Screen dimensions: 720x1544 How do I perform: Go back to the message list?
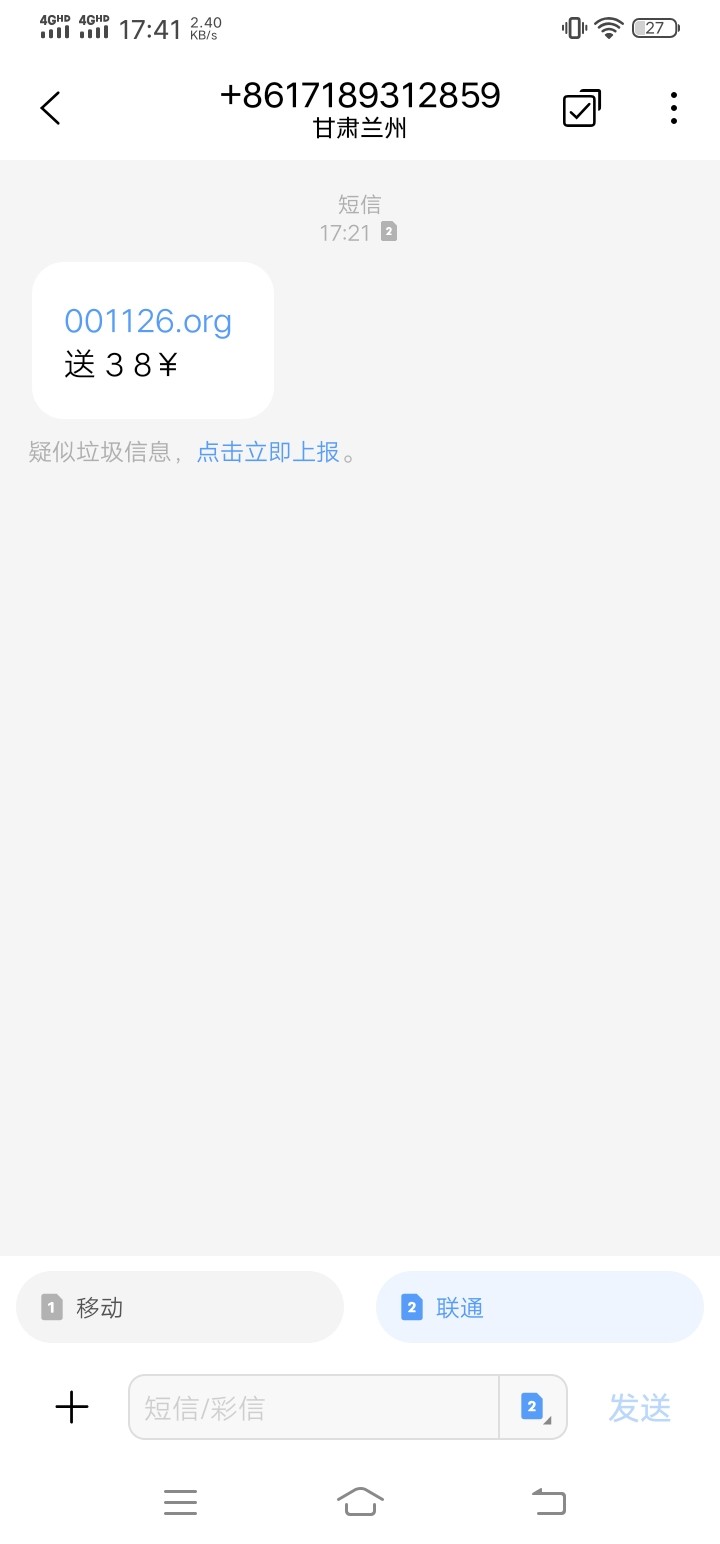(x=51, y=108)
